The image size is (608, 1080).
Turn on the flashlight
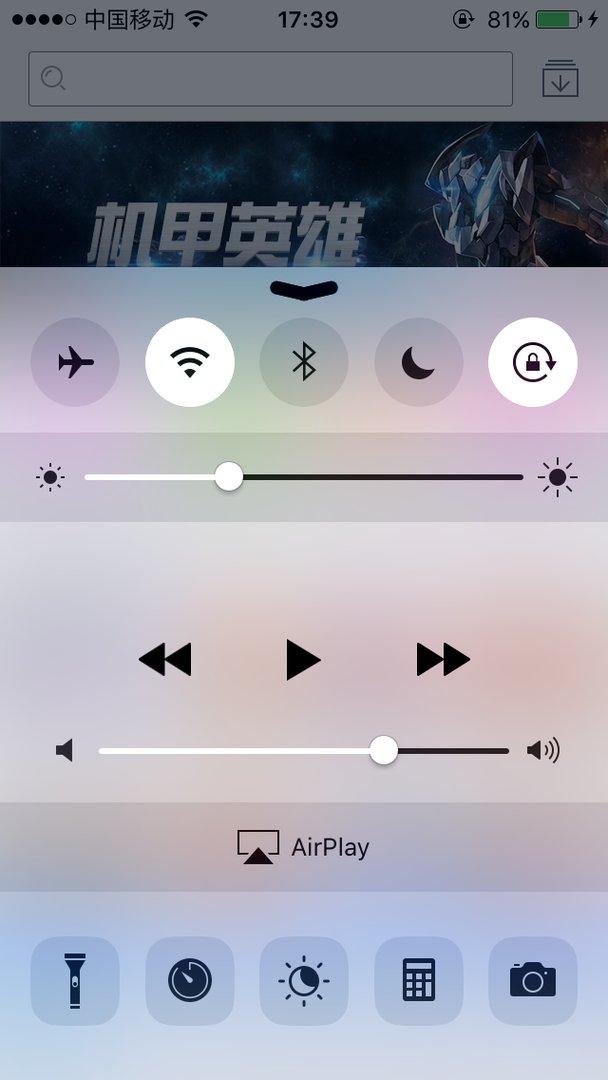click(x=75, y=981)
